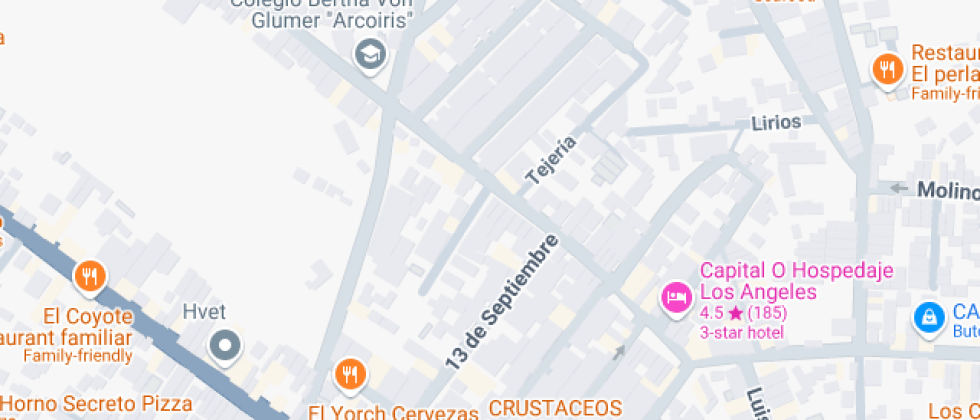Select the El Yorch Cervezas restaurant pin
980x420 pixels.
[349, 374]
